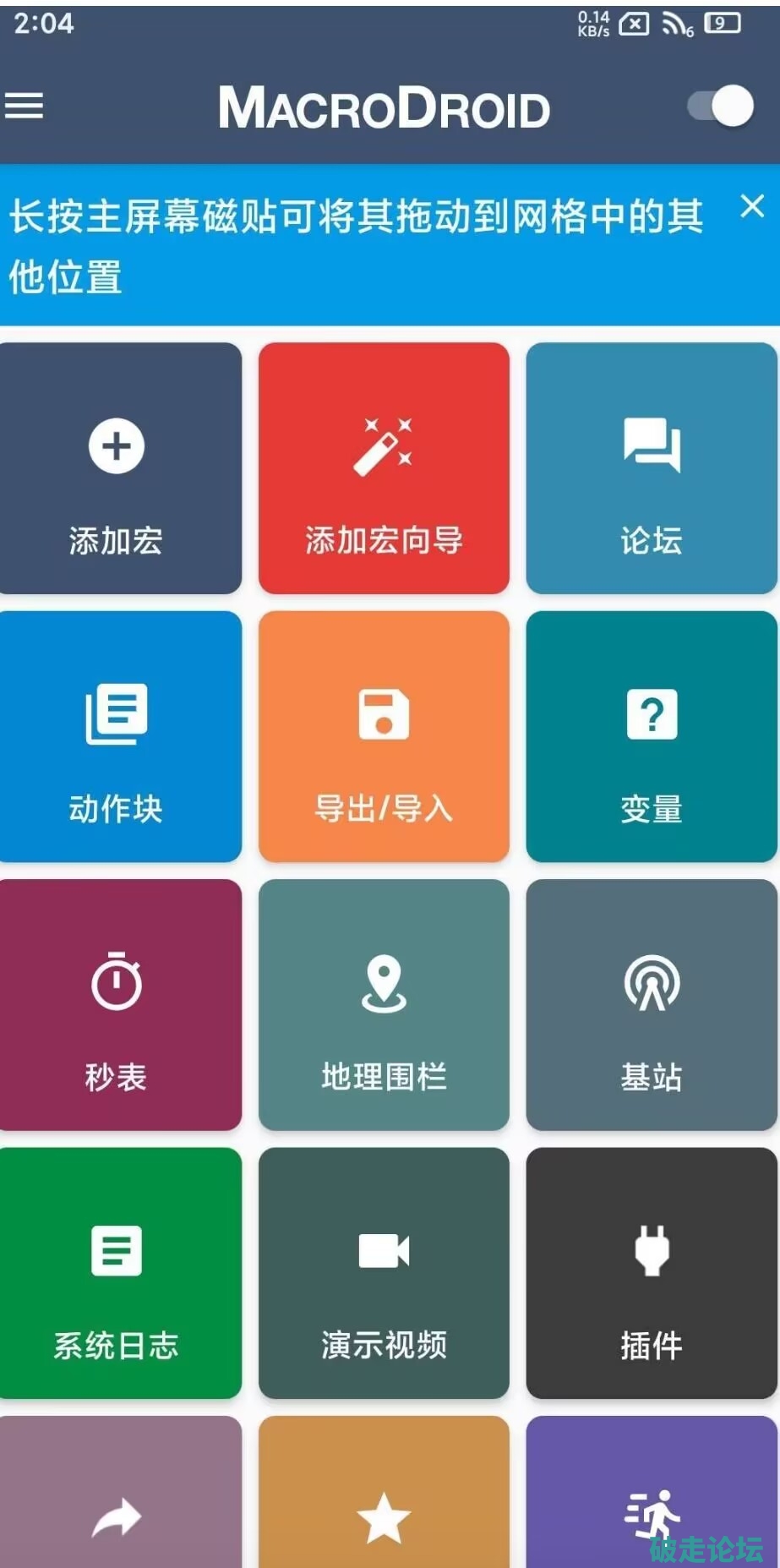This screenshot has height=1568, width=780.
Task: Launch the 添加宏向导 wizard tile
Action: 384,468
